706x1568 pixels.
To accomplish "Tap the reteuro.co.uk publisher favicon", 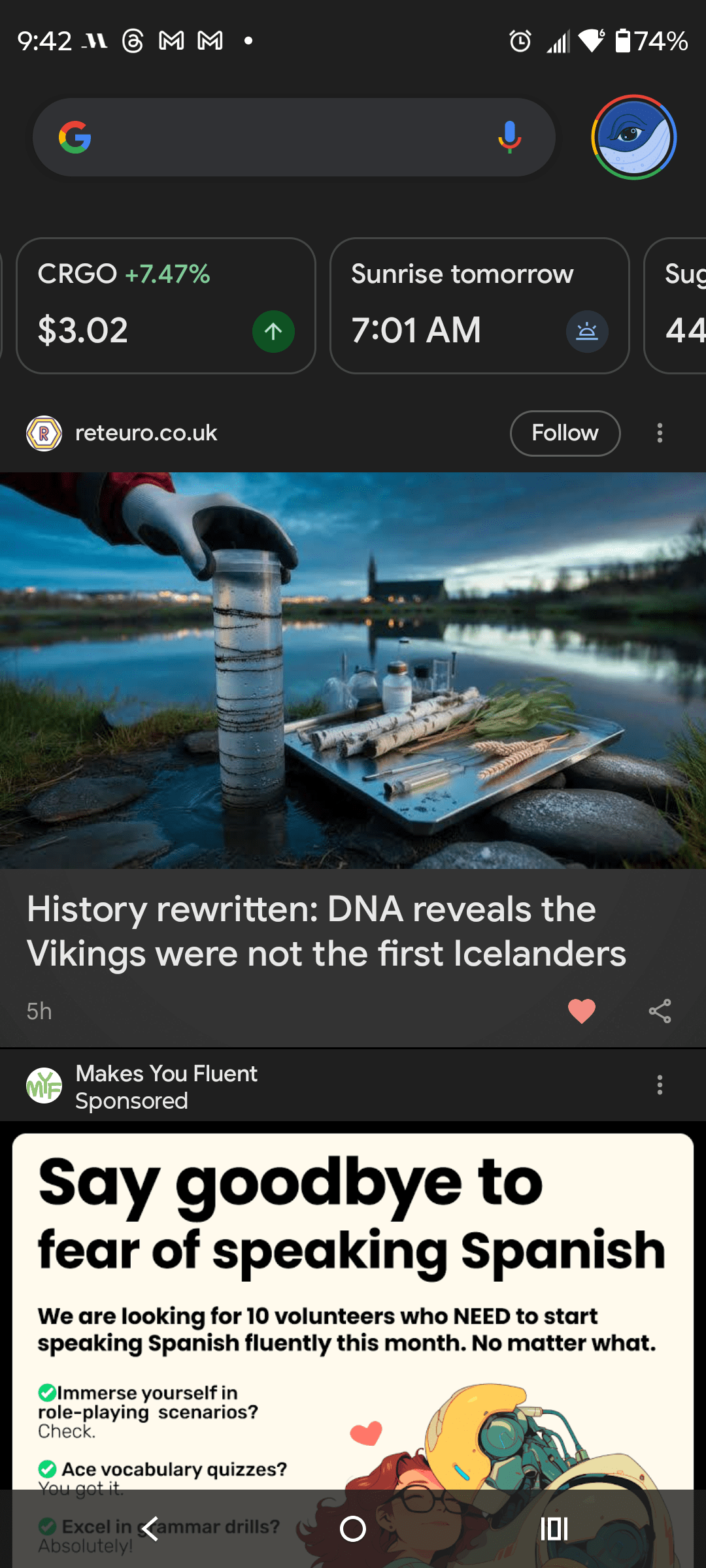I will [x=44, y=433].
